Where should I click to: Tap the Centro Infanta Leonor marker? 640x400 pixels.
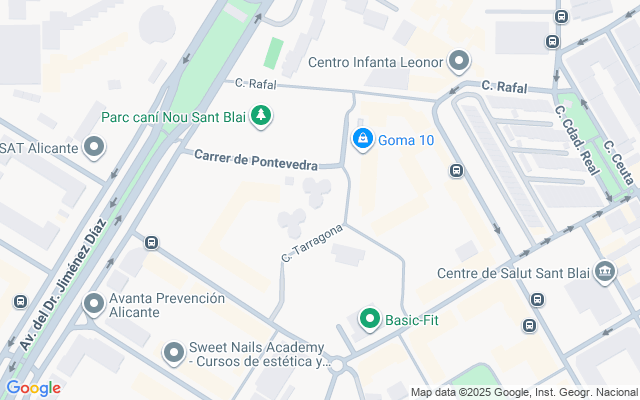[x=459, y=62]
